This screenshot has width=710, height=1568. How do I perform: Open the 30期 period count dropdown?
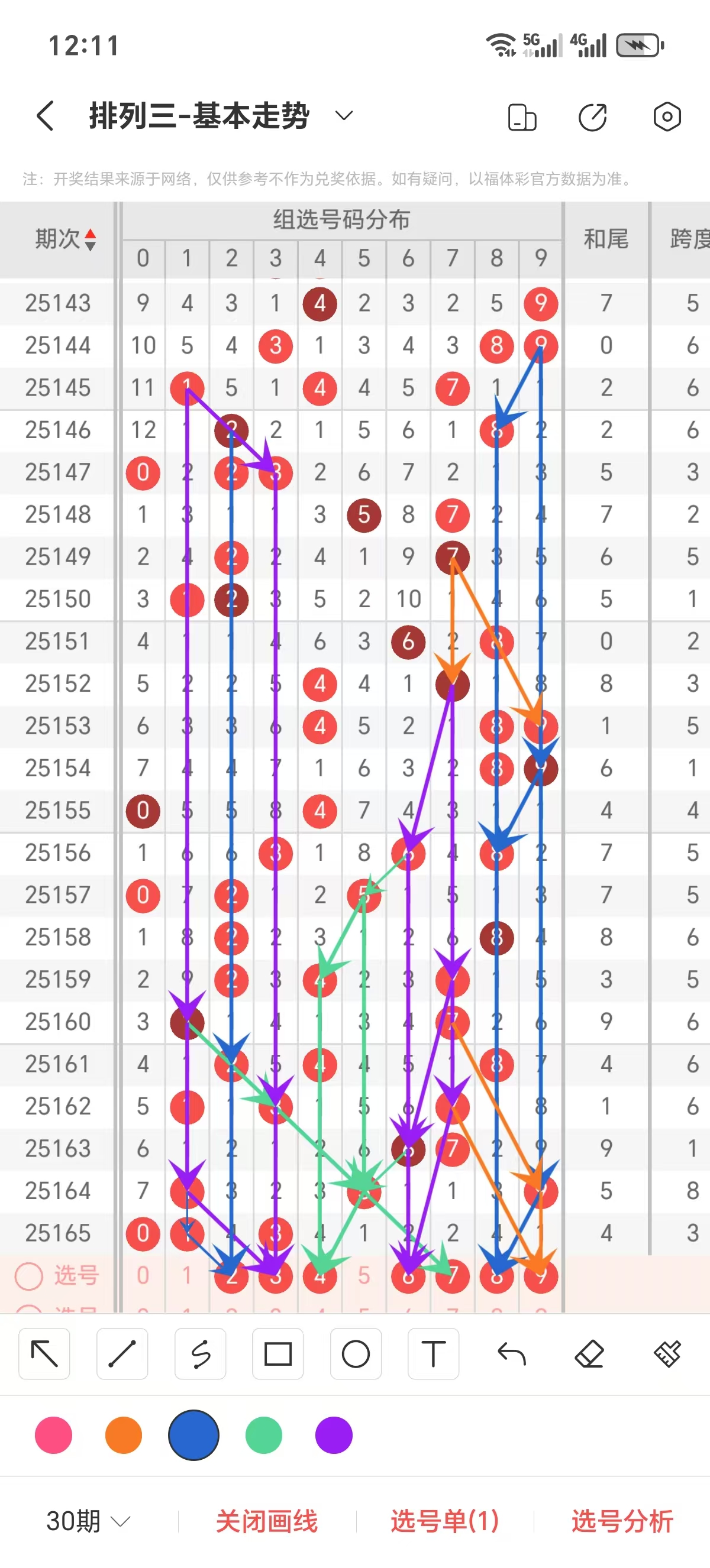[x=88, y=1521]
